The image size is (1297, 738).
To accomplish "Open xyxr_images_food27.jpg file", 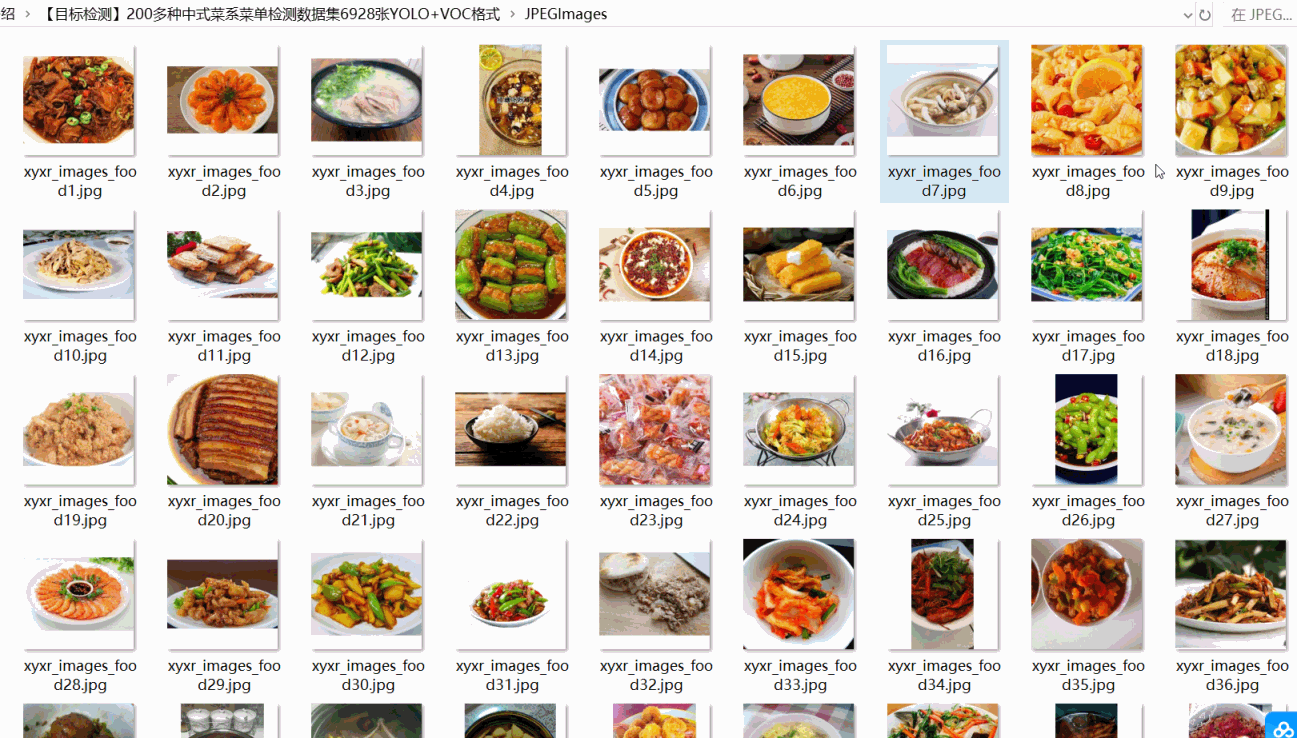I will (1231, 430).
